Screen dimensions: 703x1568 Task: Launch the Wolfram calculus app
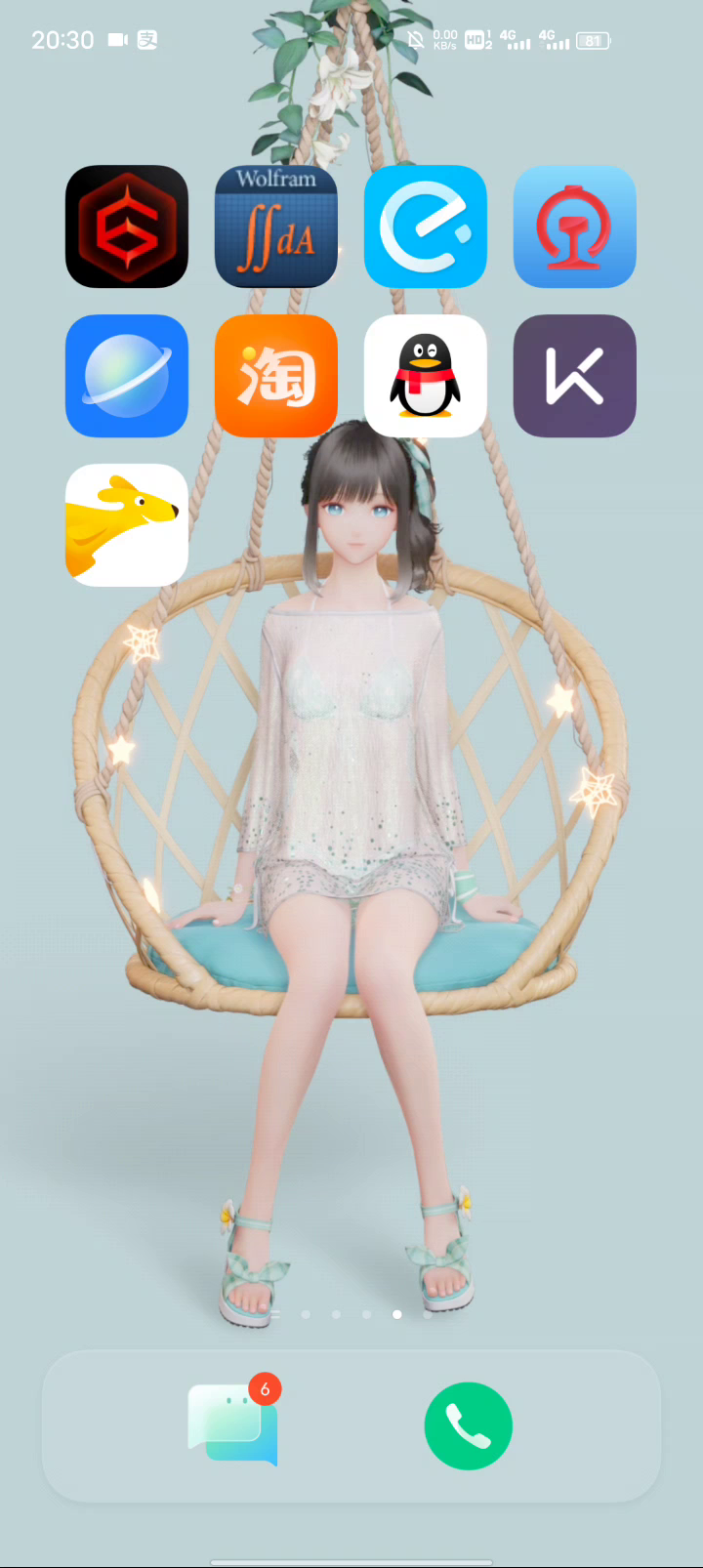coord(276,227)
